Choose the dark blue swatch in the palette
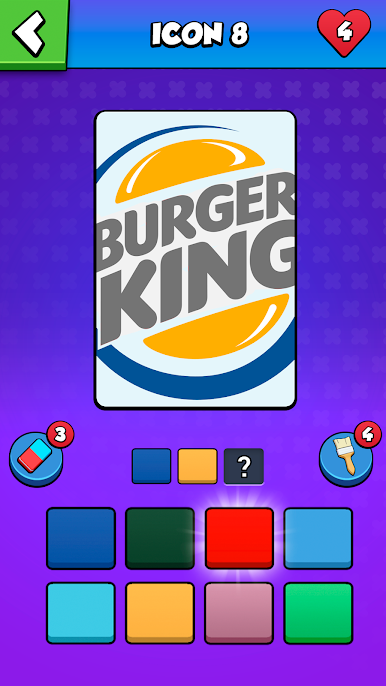 coord(81,538)
